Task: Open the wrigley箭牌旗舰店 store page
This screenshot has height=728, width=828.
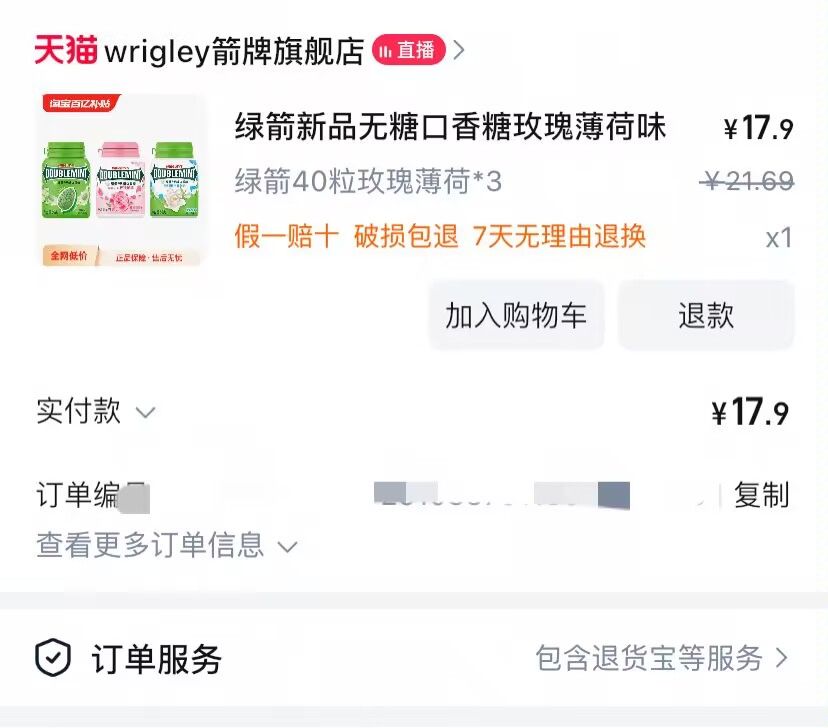Action: click(233, 51)
